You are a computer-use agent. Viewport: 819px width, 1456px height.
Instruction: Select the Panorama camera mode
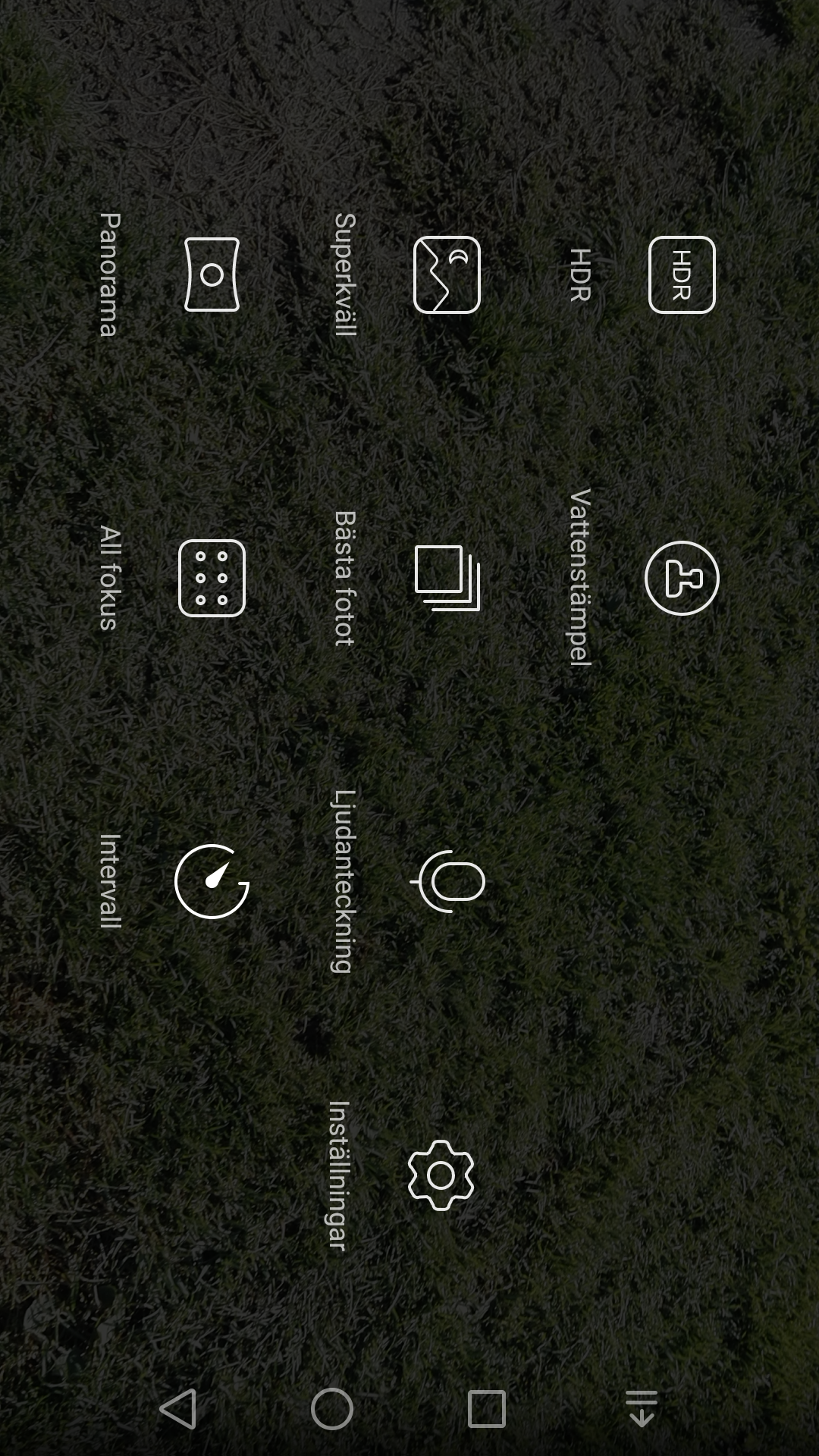[x=212, y=275]
